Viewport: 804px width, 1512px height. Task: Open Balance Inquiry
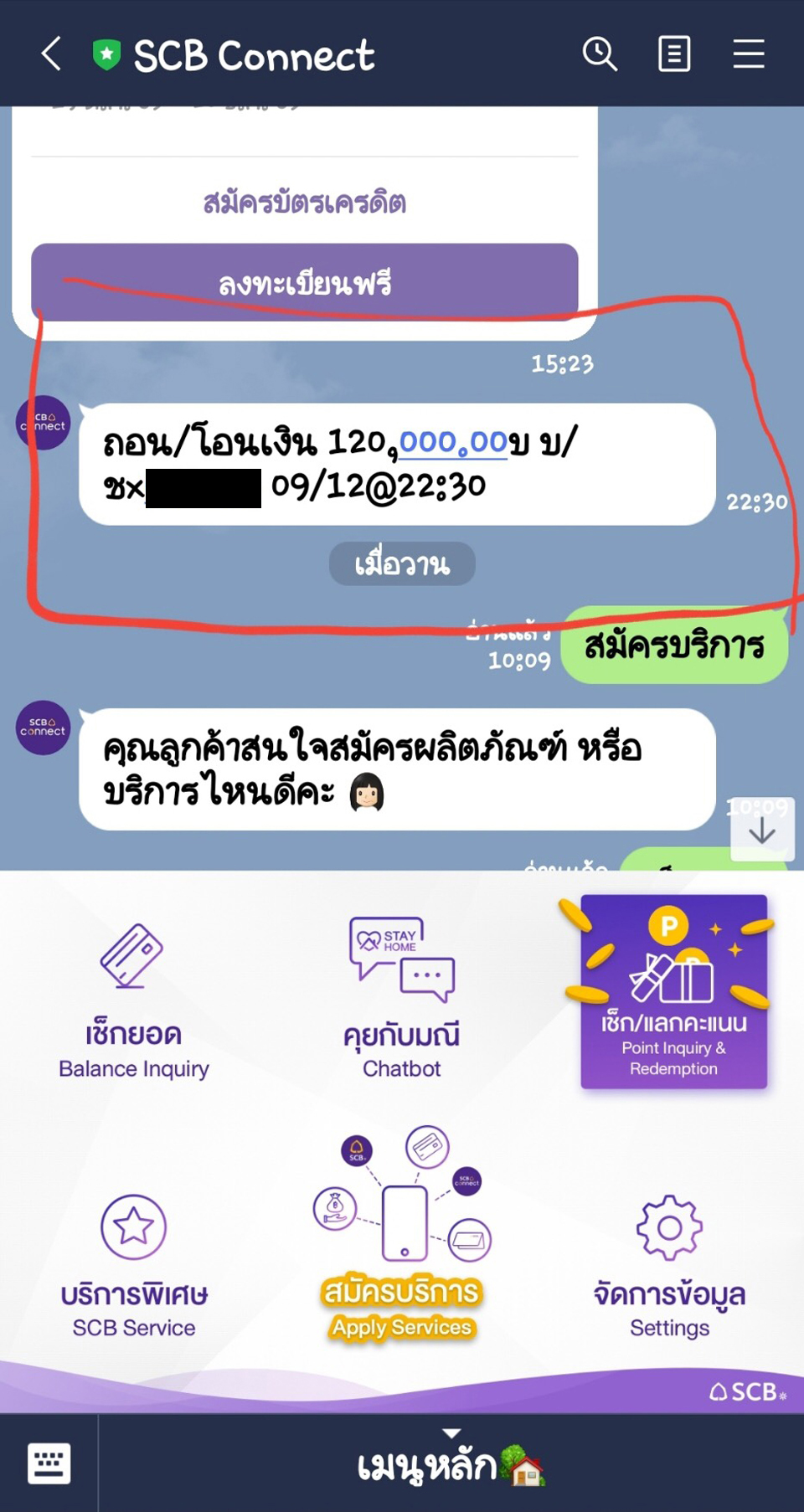[134, 1000]
